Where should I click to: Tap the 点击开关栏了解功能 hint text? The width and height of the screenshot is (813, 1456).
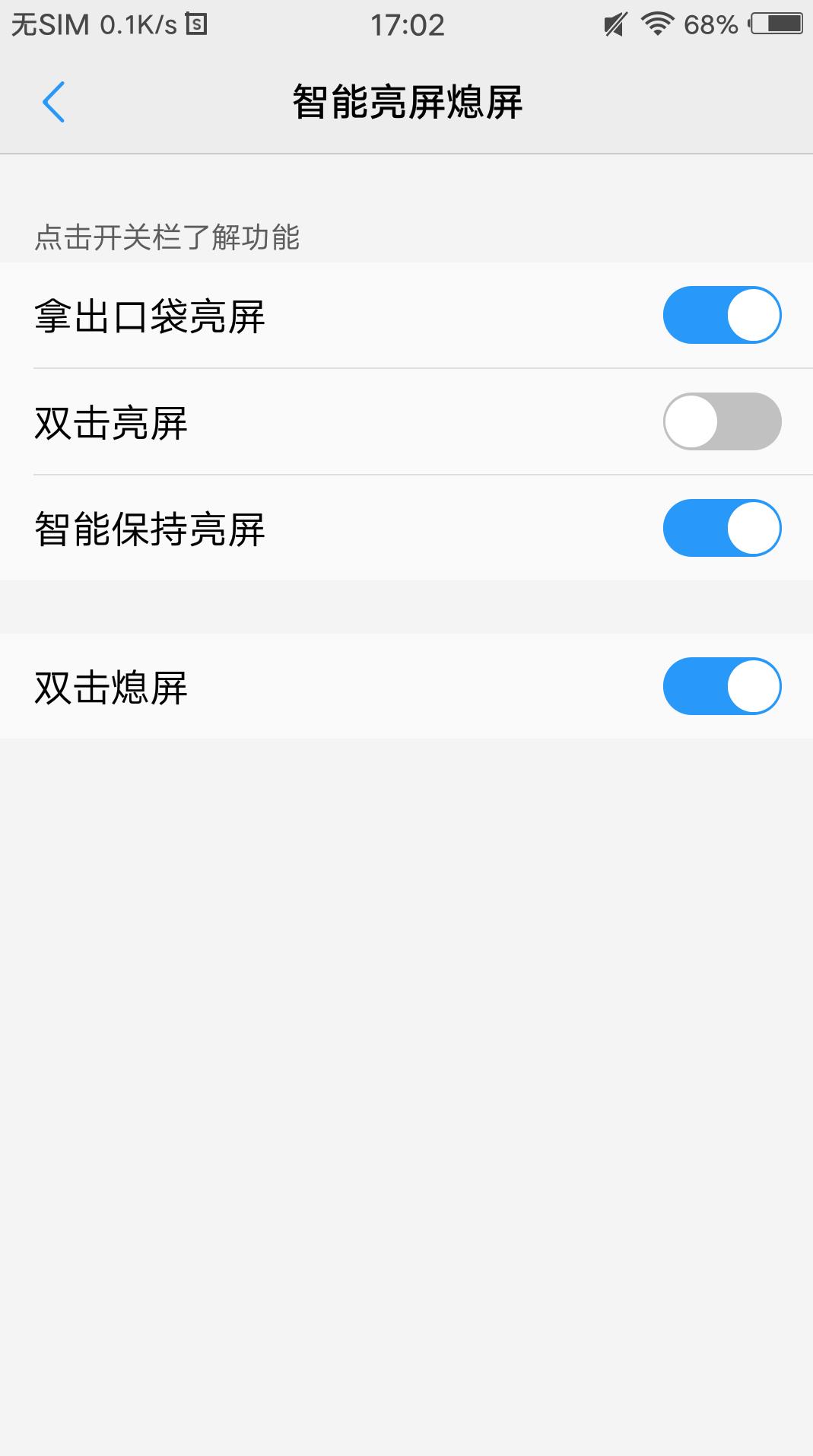(167, 237)
